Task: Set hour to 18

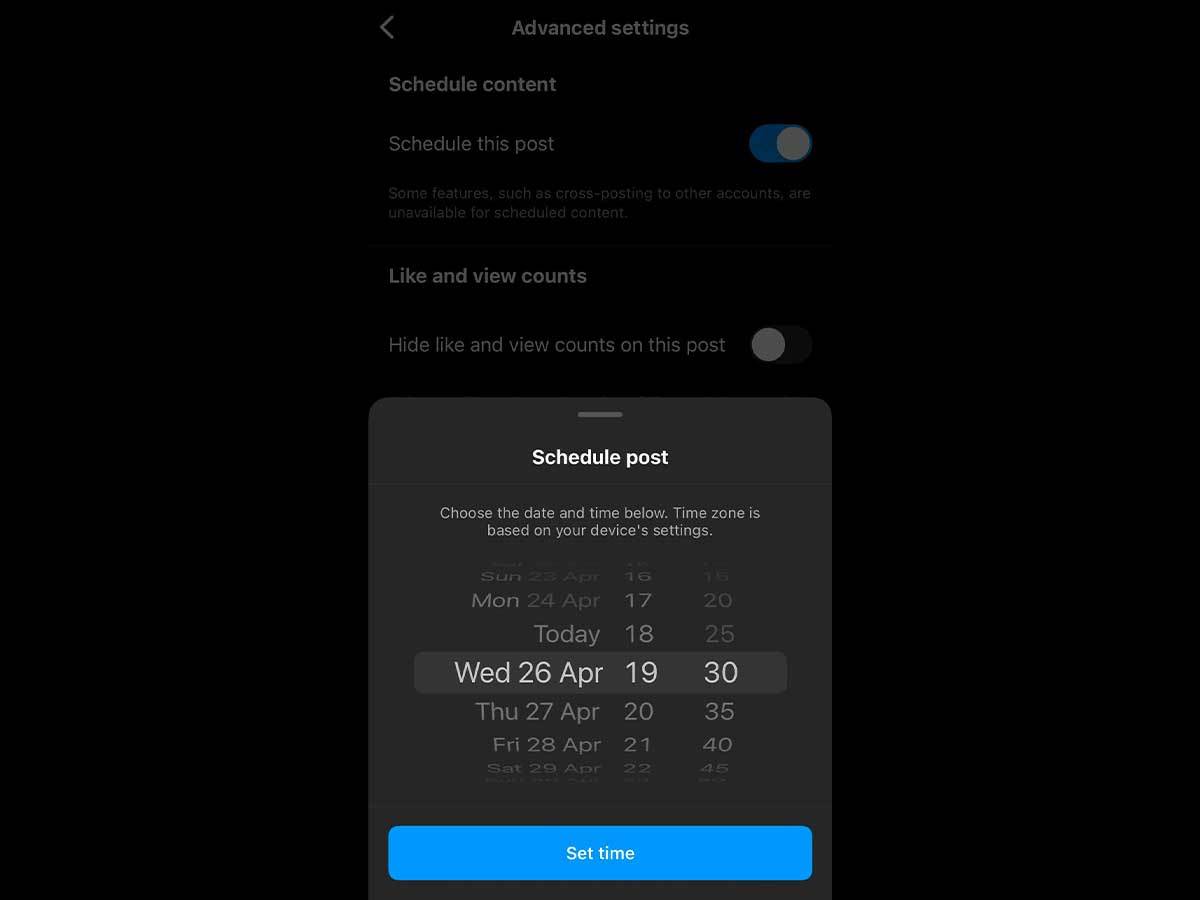Action: point(638,634)
